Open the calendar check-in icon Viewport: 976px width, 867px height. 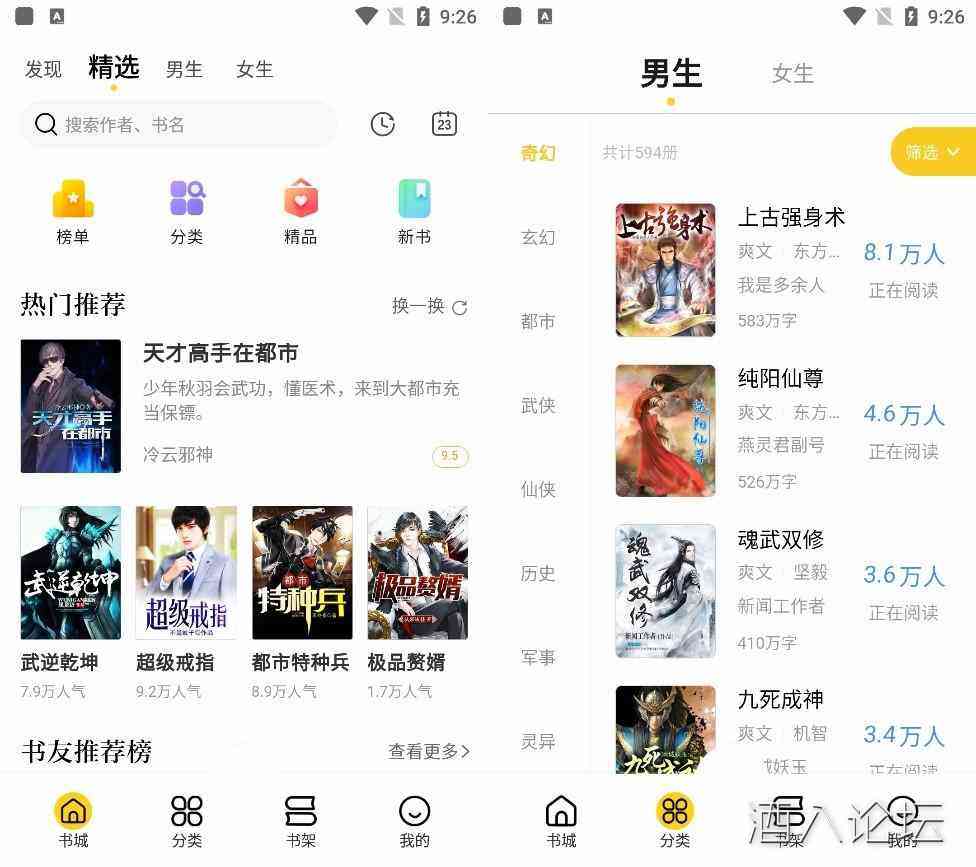point(444,124)
